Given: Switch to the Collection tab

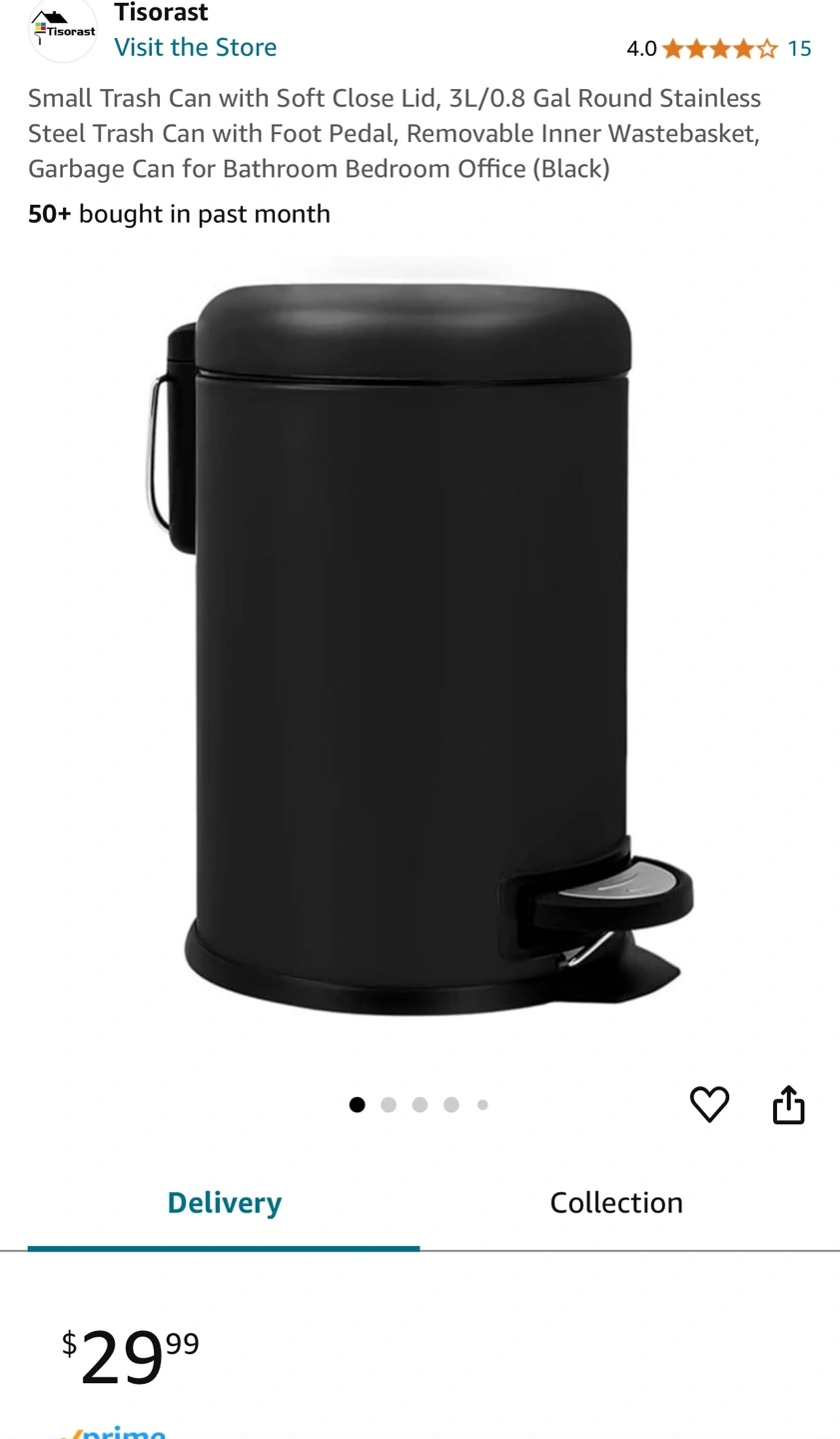Looking at the screenshot, I should click(616, 1202).
